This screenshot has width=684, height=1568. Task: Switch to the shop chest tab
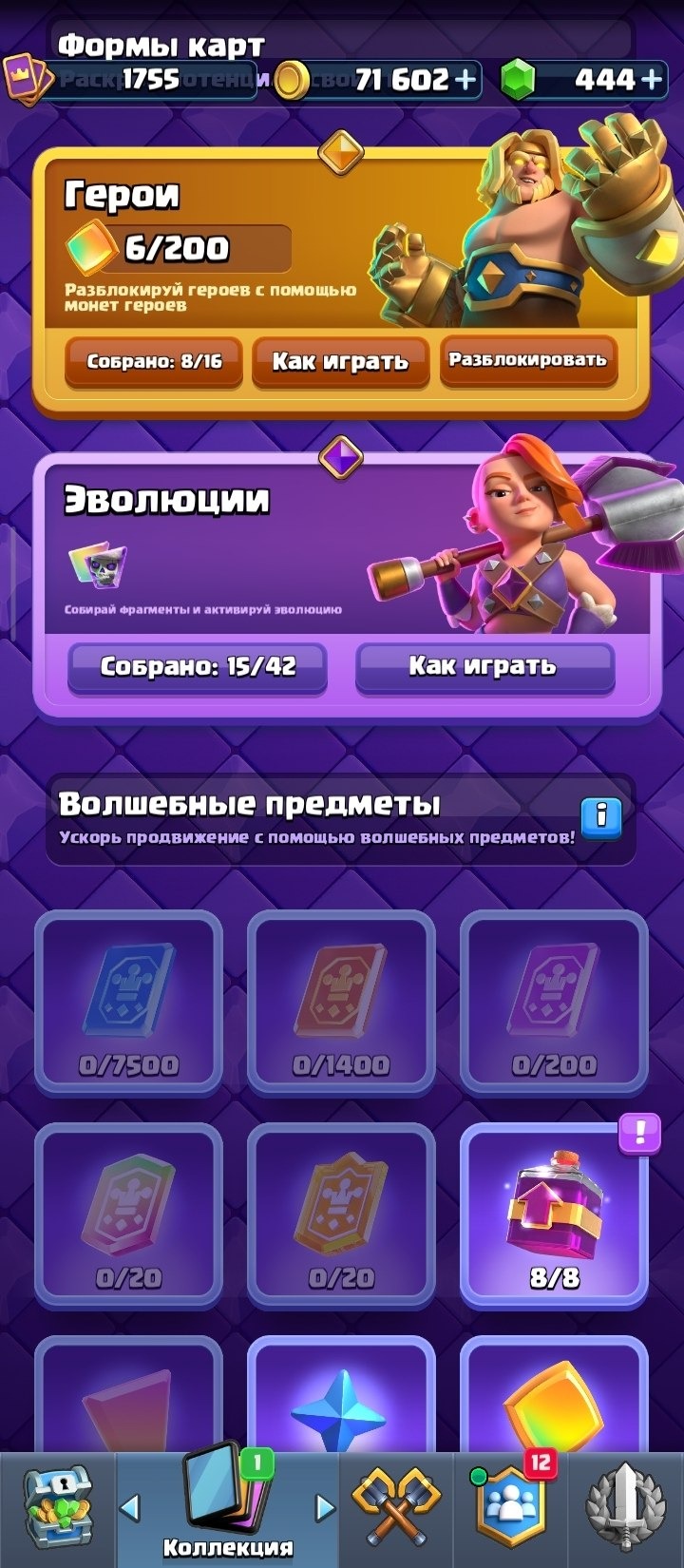click(57, 1509)
